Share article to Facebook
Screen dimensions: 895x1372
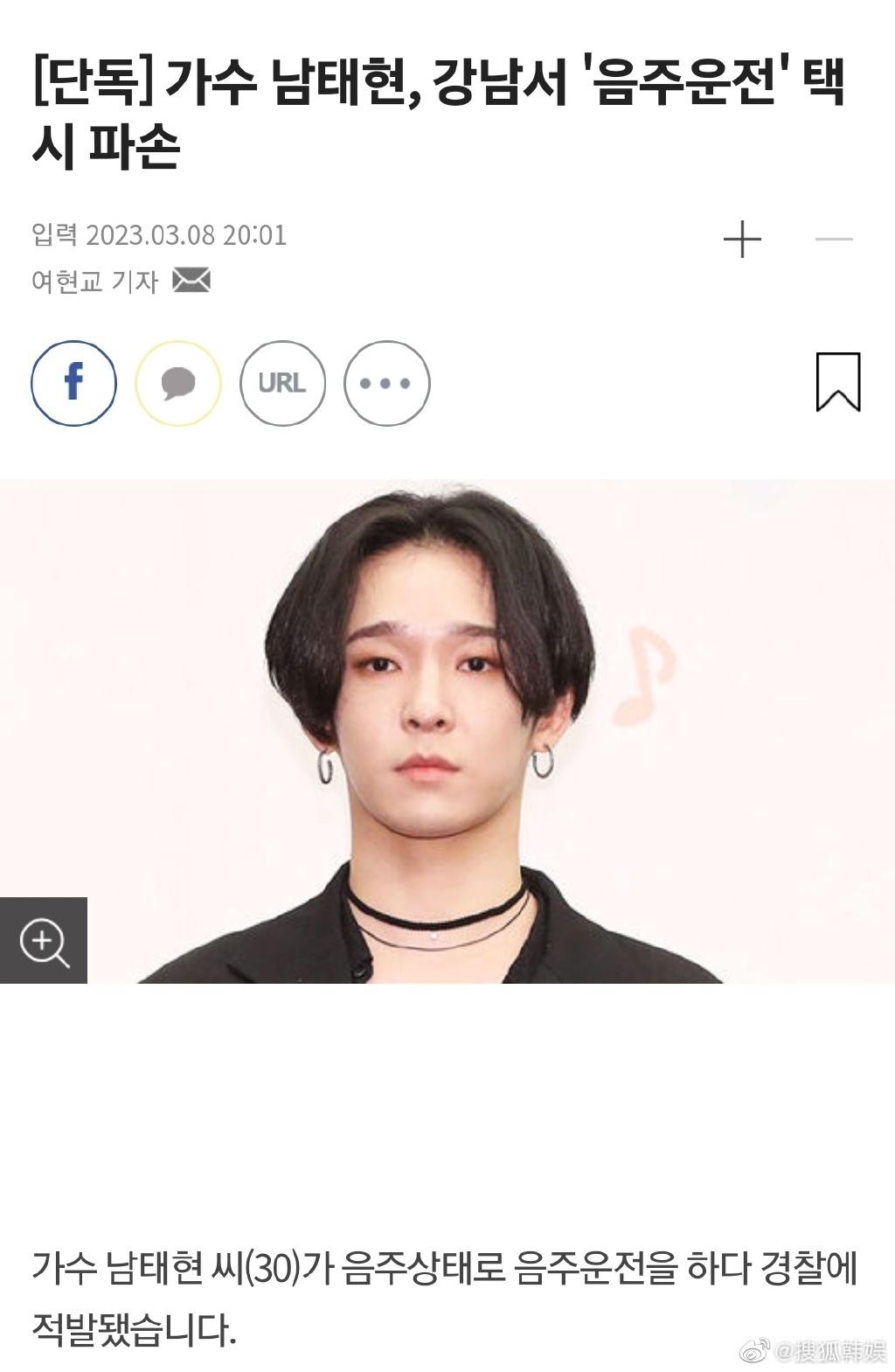click(73, 383)
